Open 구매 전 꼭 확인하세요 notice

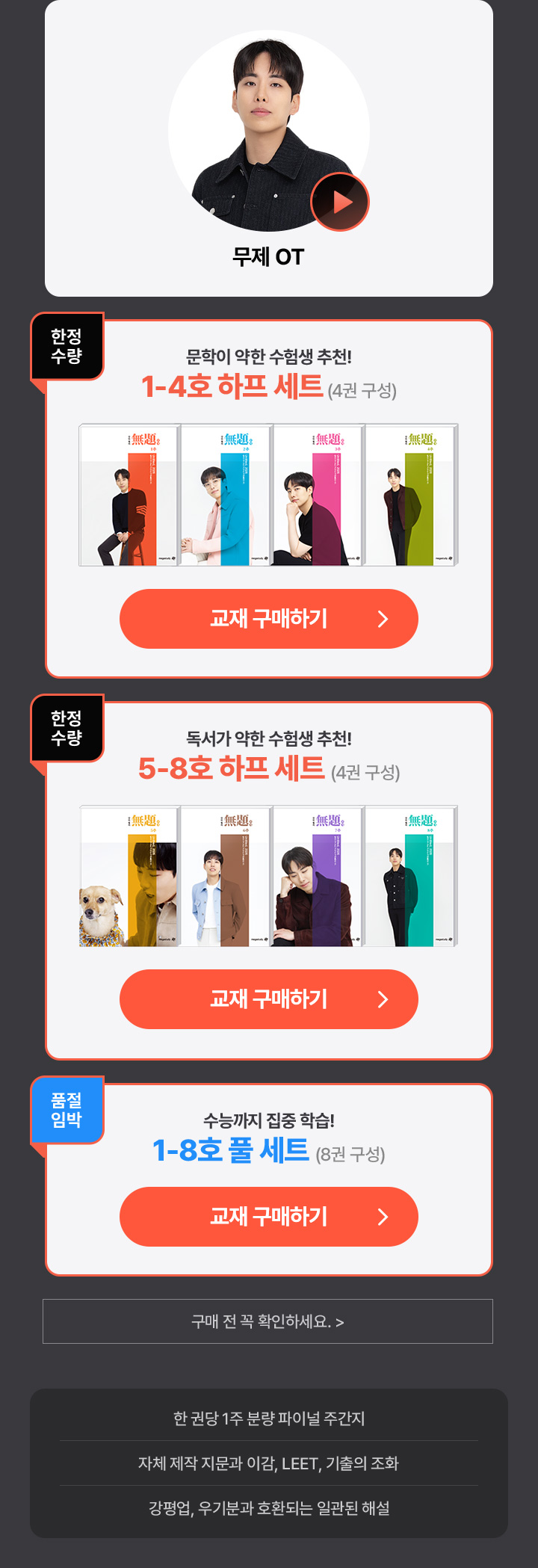click(268, 1321)
